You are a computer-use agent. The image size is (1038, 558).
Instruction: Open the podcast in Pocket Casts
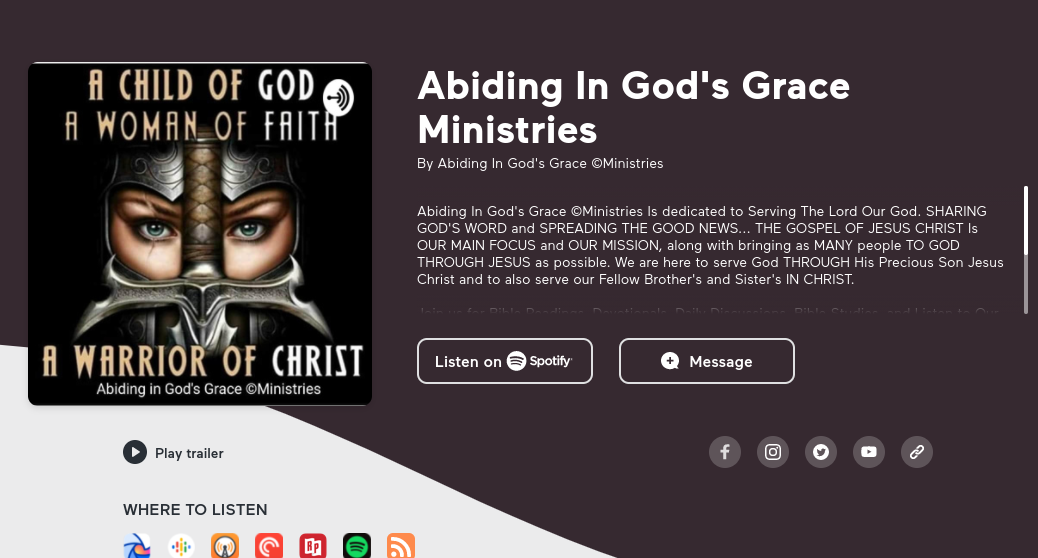[269, 546]
